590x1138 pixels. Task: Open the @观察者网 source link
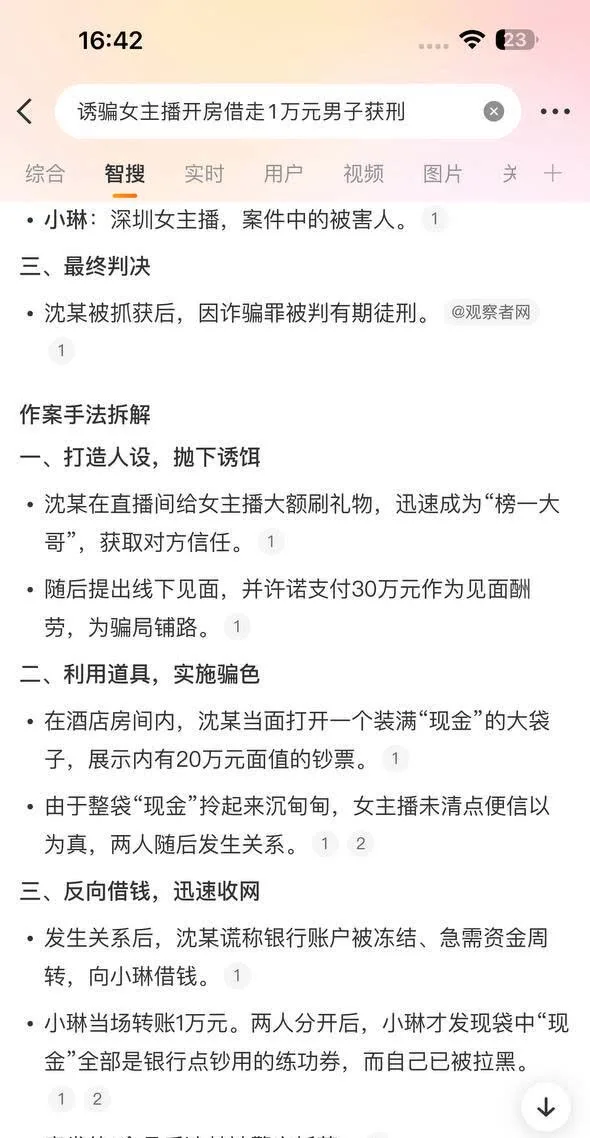coord(491,313)
